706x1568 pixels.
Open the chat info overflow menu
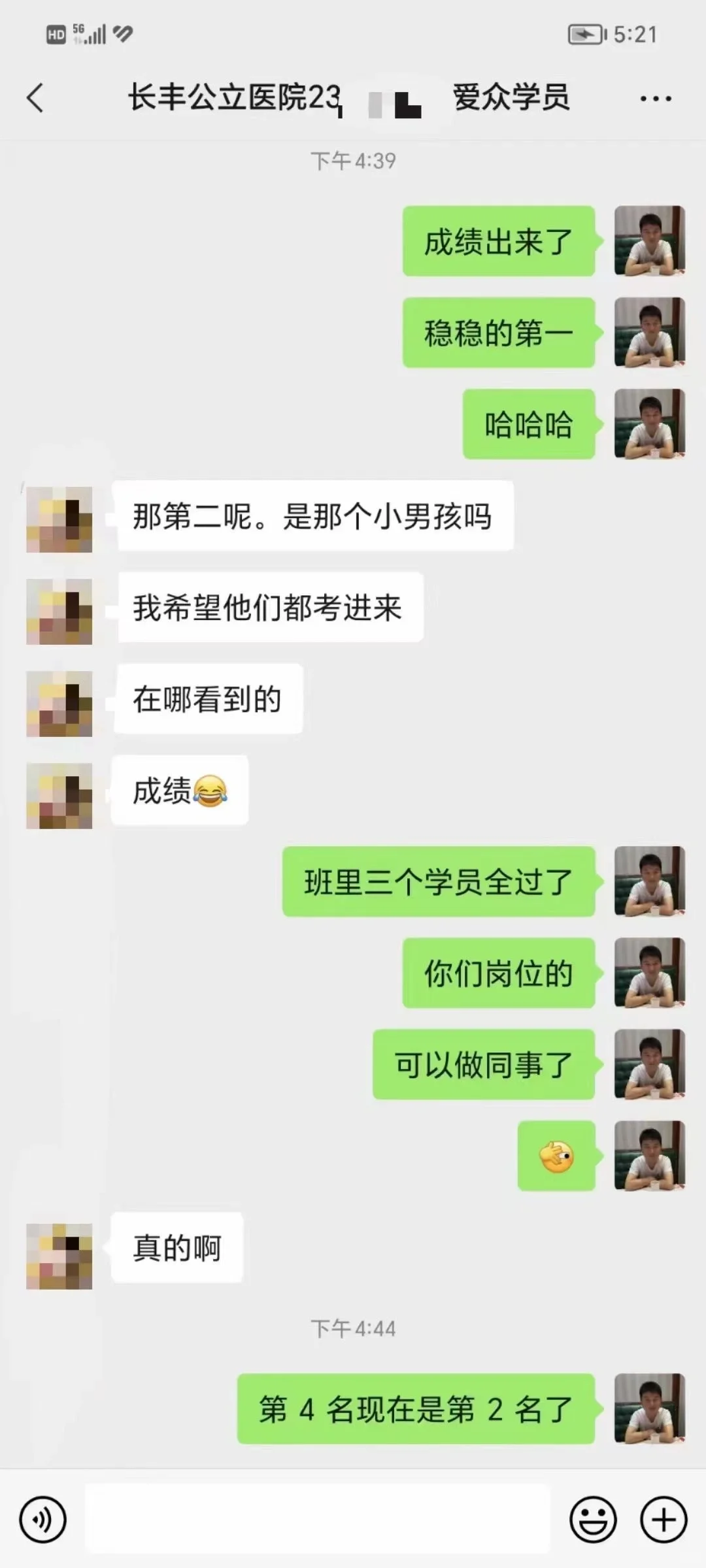point(655,99)
